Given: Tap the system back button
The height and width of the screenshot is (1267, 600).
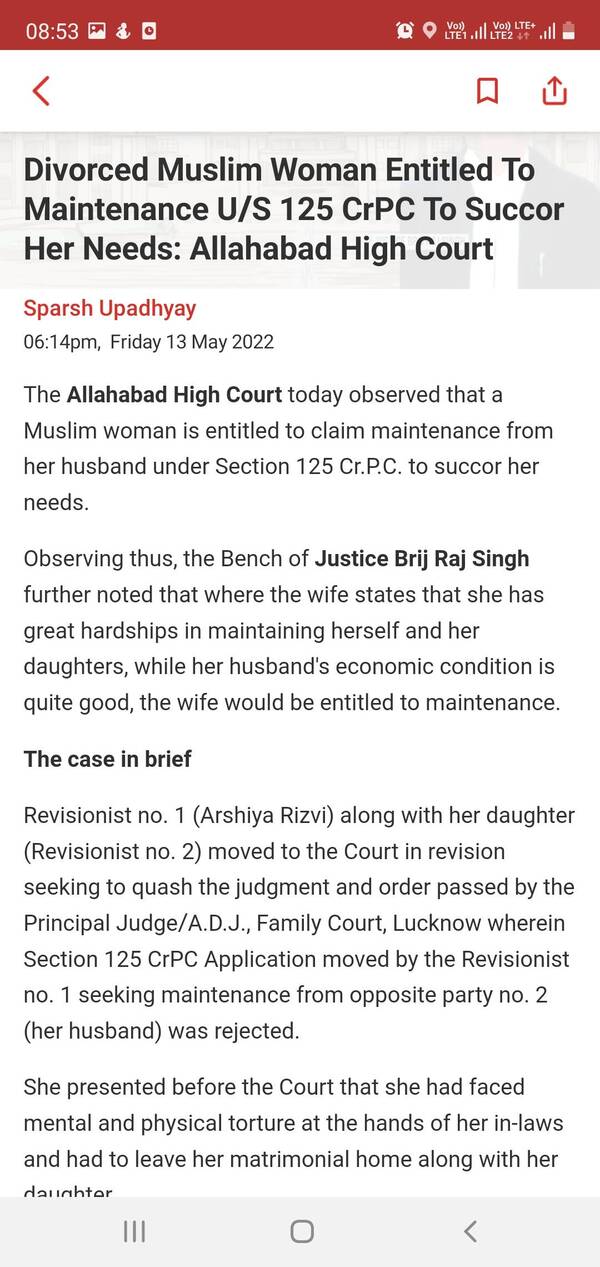Looking at the screenshot, I should click(x=470, y=1231).
